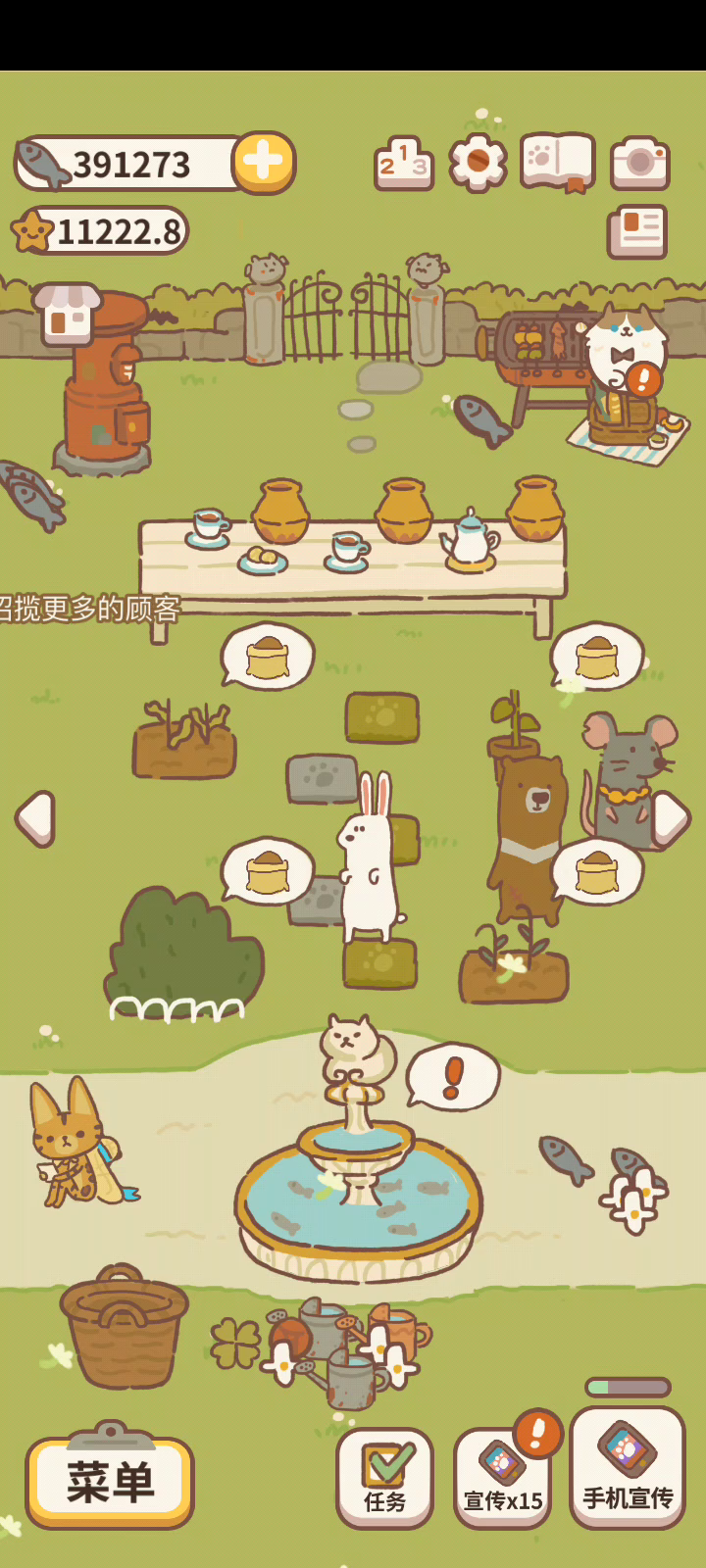Tap the yellow plus to add fish currency
The image size is (706, 1568).
[x=263, y=162]
